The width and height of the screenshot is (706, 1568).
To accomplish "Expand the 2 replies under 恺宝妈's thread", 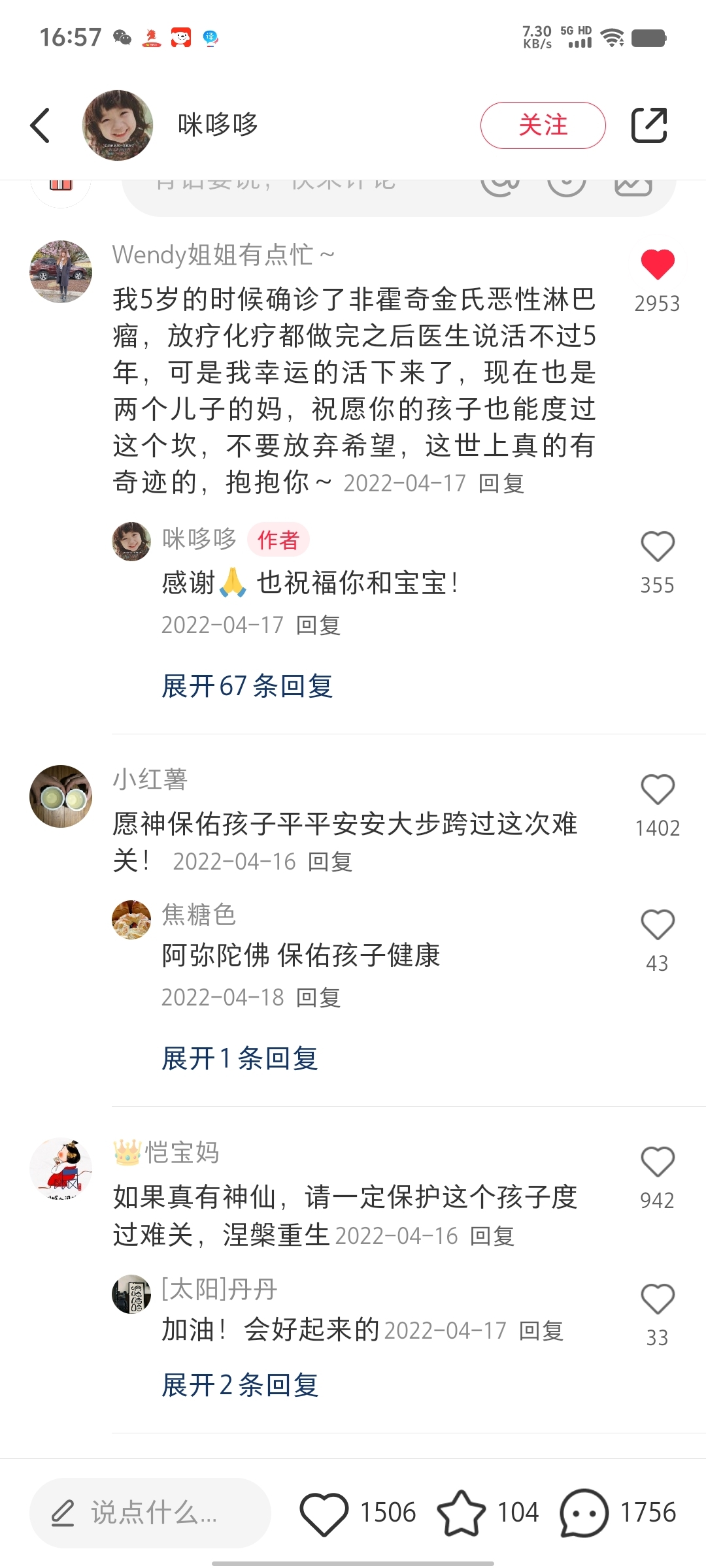I will pos(240,1385).
